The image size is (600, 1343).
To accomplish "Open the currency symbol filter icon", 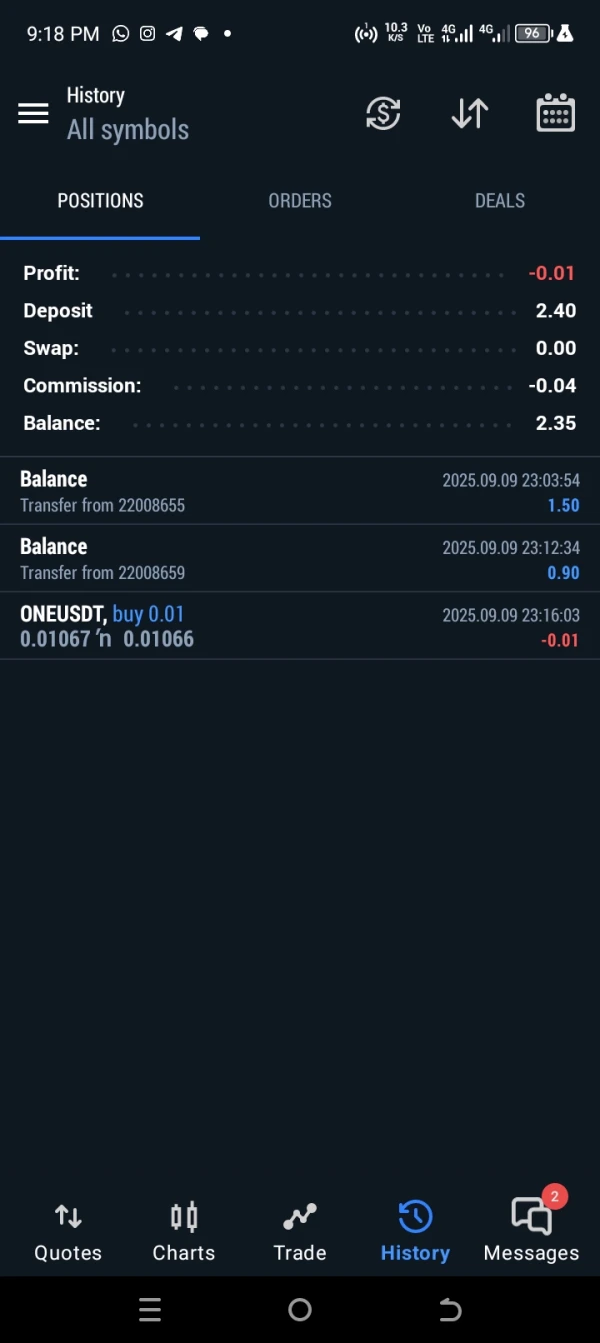I will (x=383, y=114).
